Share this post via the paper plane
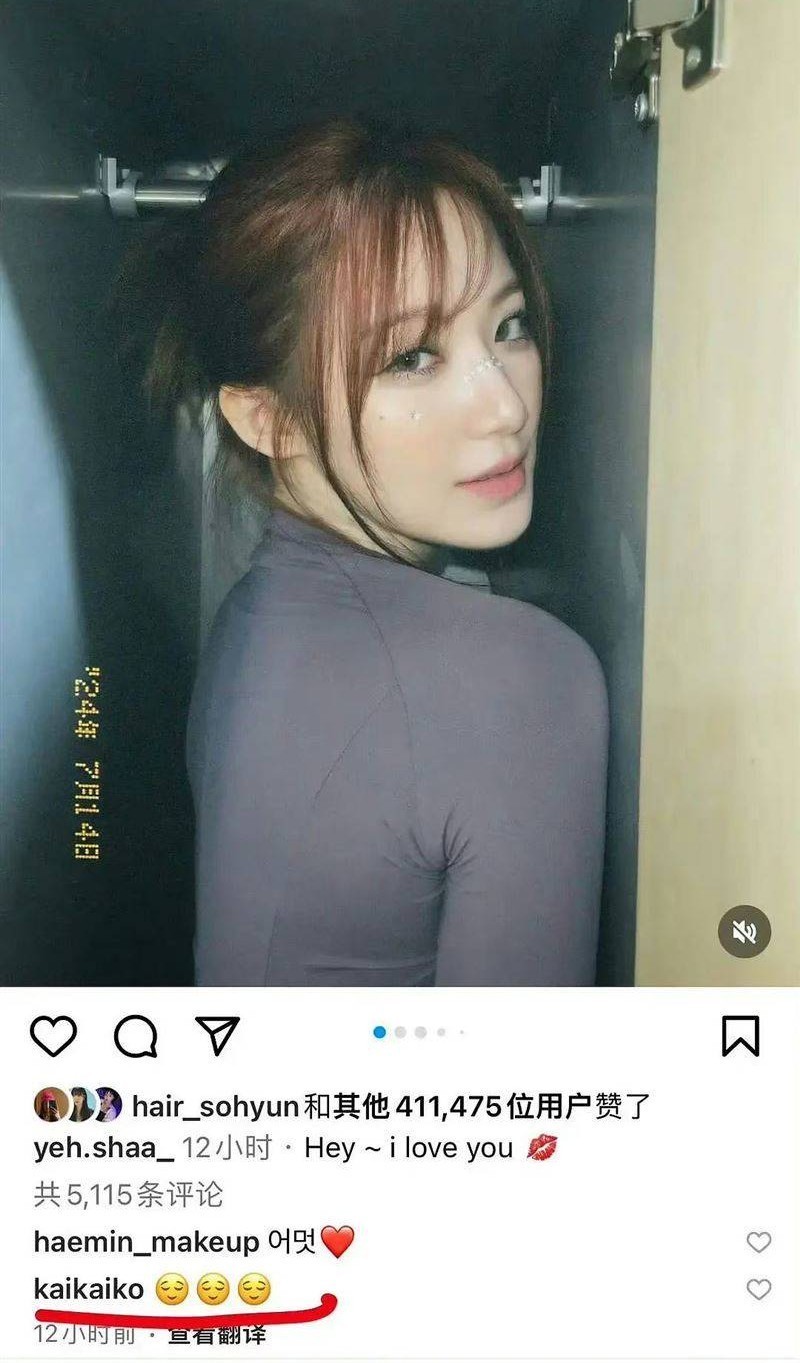This screenshot has height=1363, width=800. 217,1036
